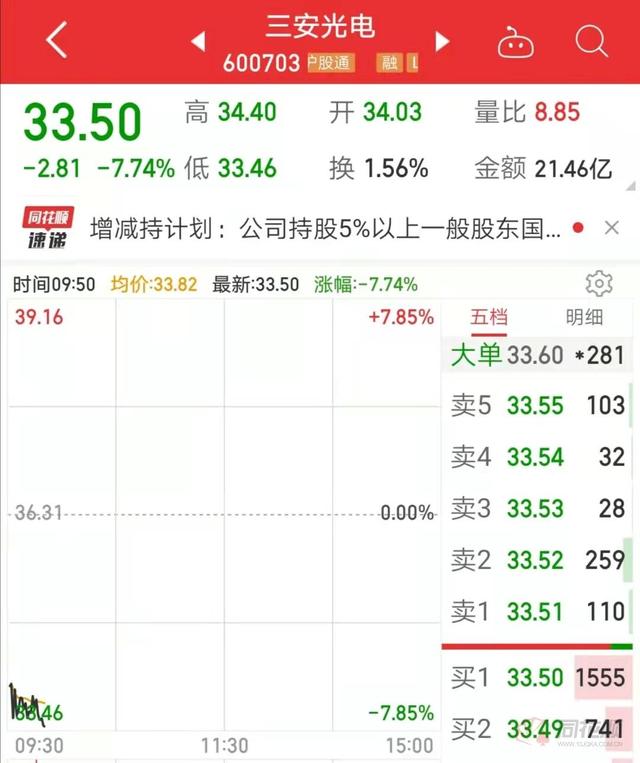Dismiss the 同花顺速递 news banner
640x763 pixels.
pos(612,228)
